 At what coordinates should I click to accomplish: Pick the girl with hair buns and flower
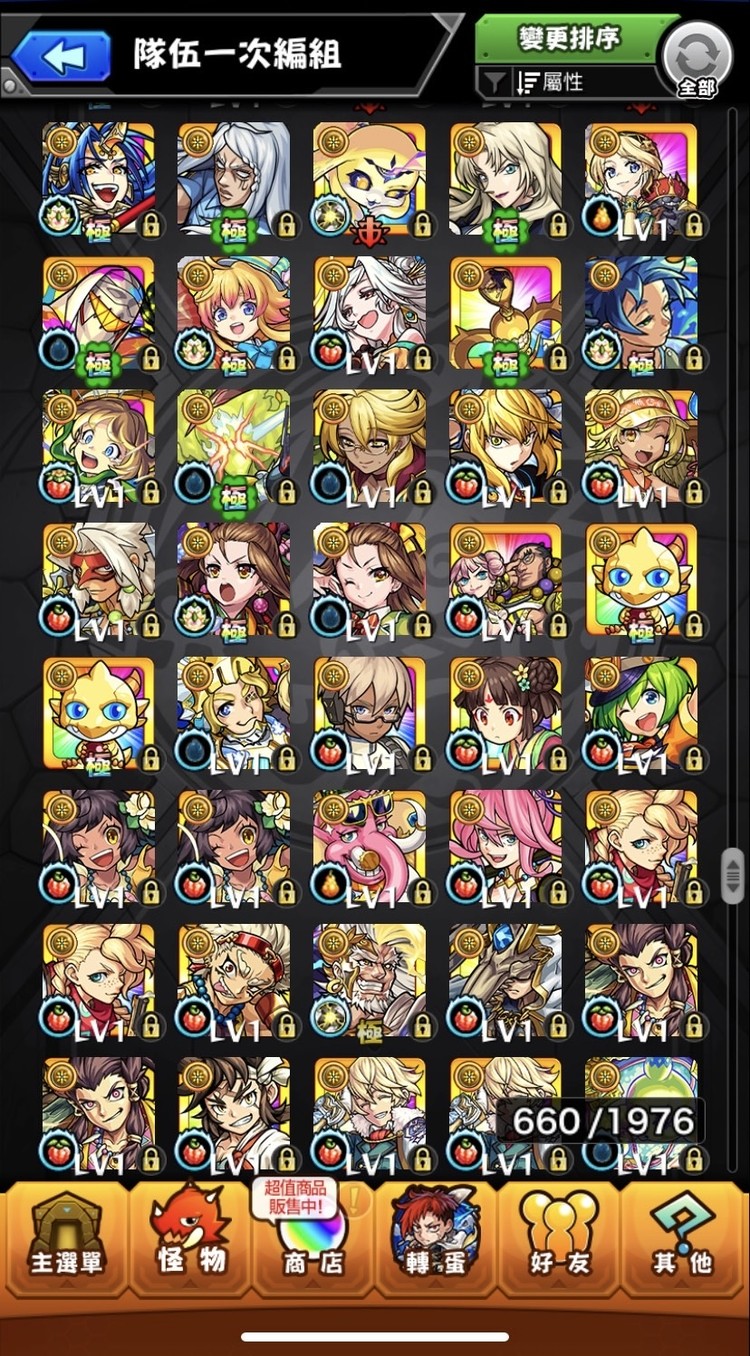coord(505,712)
